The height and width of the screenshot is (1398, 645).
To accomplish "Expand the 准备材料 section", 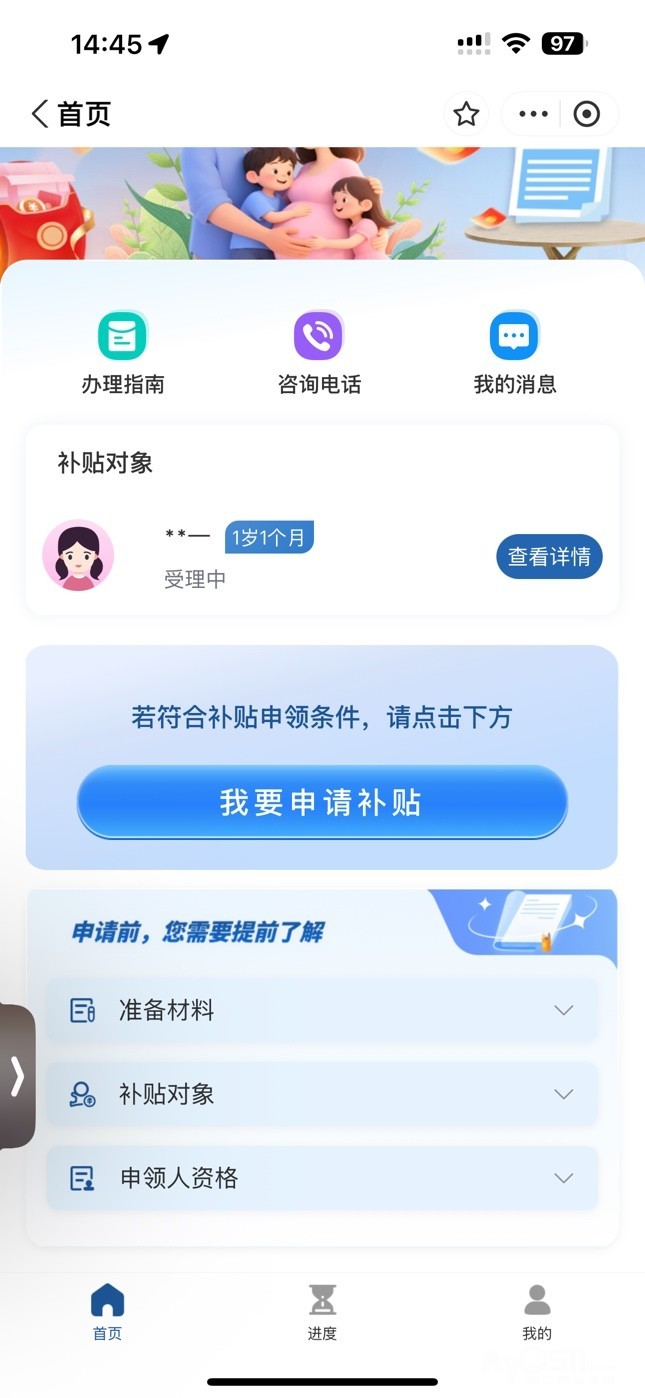I will [322, 1010].
